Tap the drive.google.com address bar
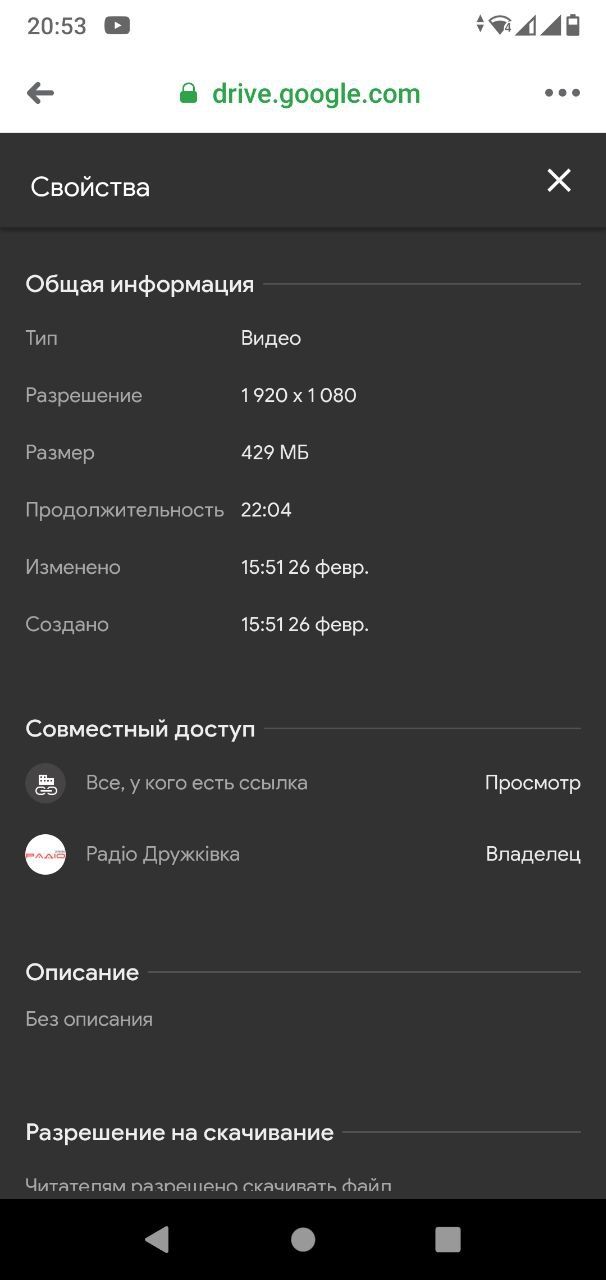 [x=299, y=94]
